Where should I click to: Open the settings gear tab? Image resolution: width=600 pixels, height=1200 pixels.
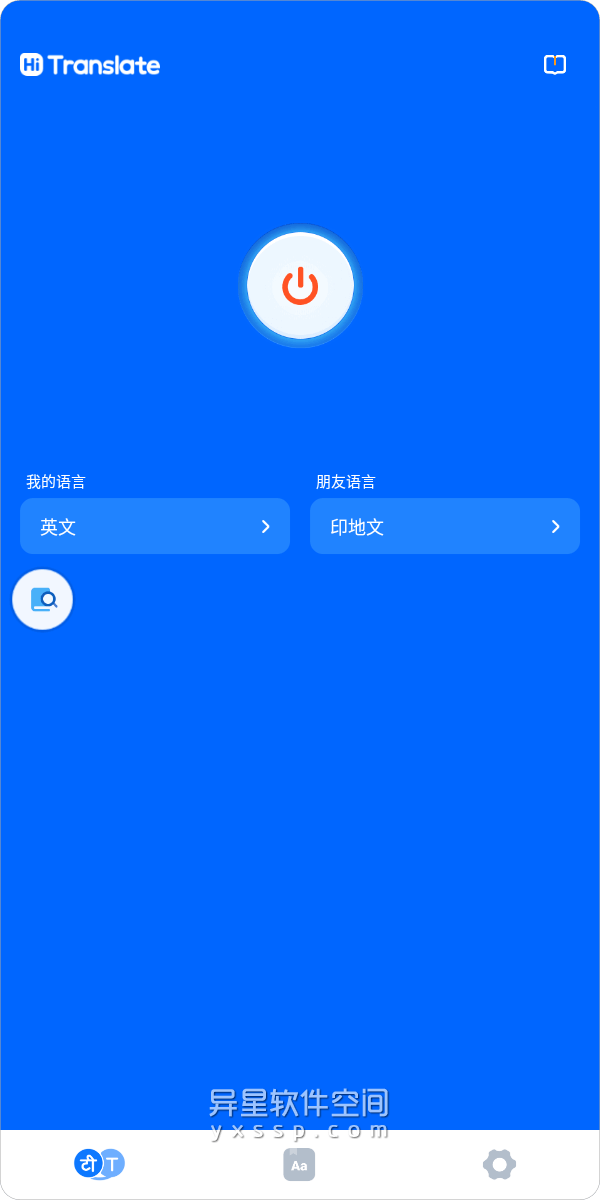pos(499,1164)
